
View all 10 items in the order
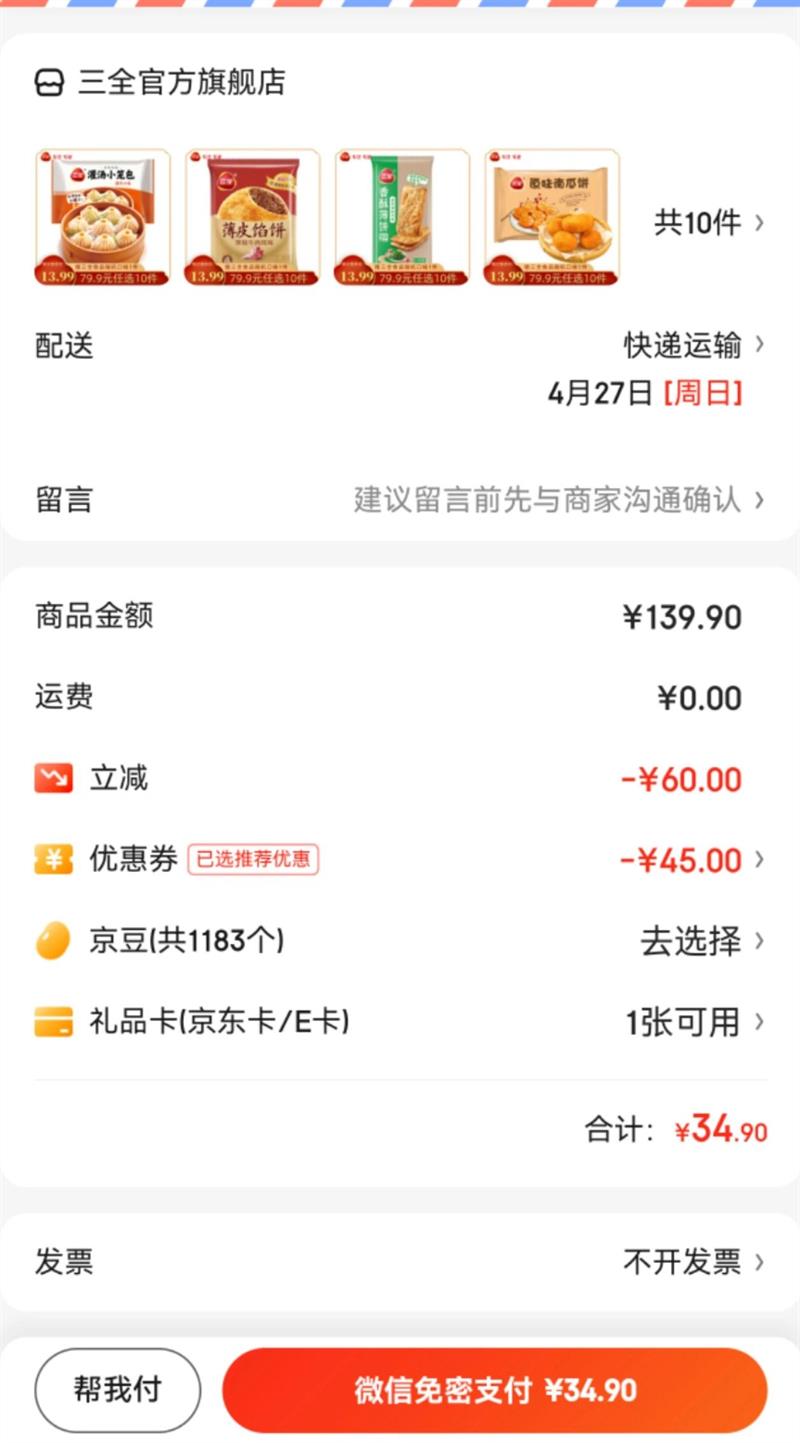[x=708, y=222]
